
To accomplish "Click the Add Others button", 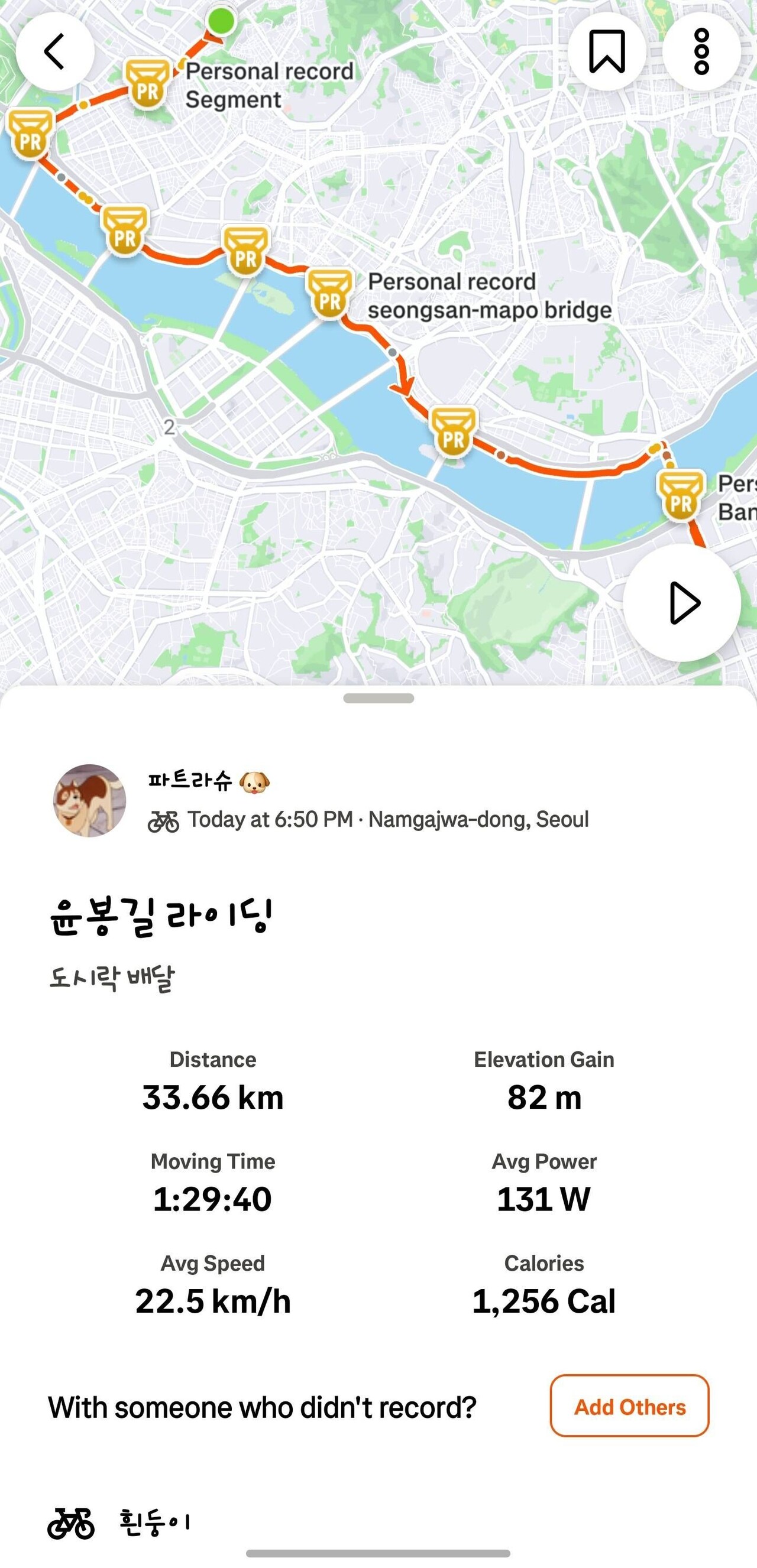I will click(x=629, y=1407).
